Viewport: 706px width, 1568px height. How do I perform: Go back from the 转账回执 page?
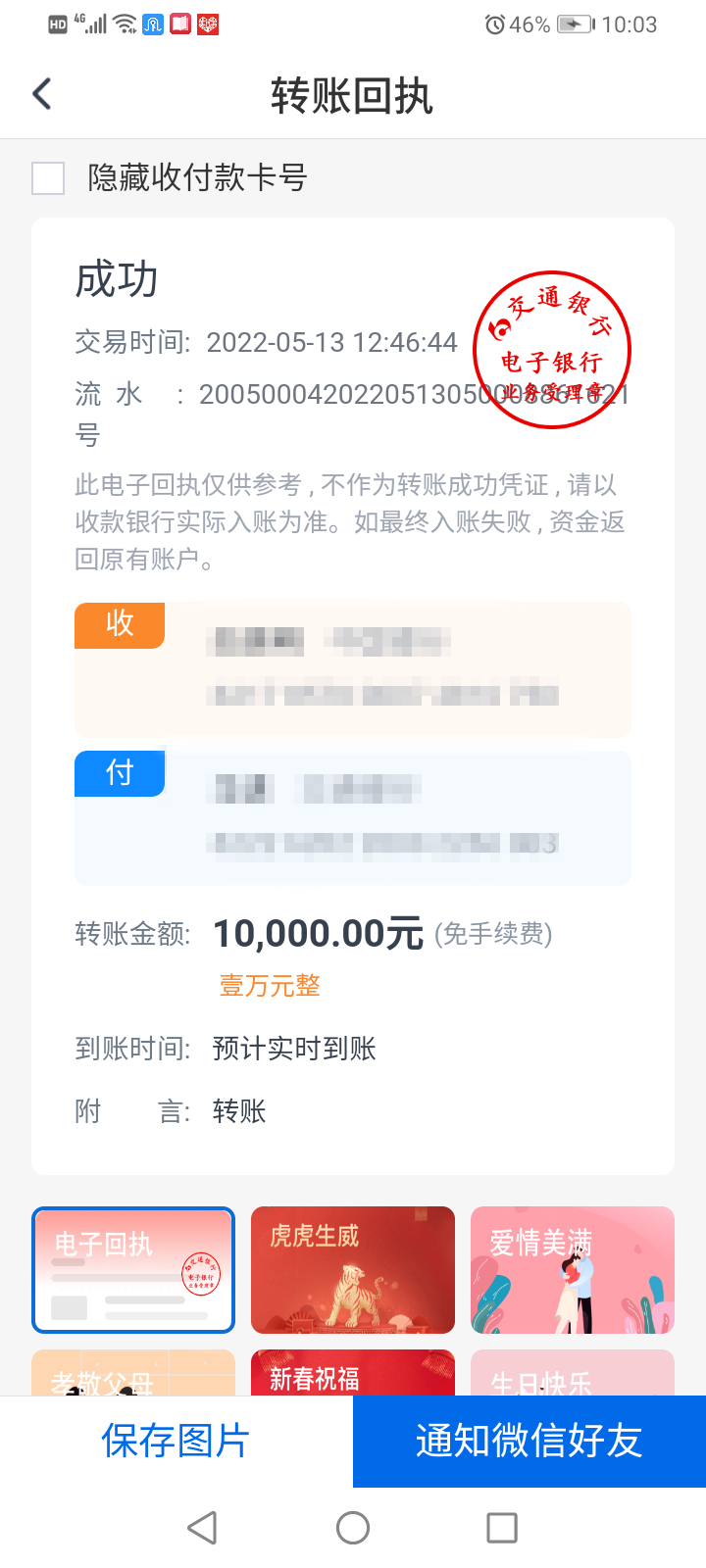click(42, 94)
